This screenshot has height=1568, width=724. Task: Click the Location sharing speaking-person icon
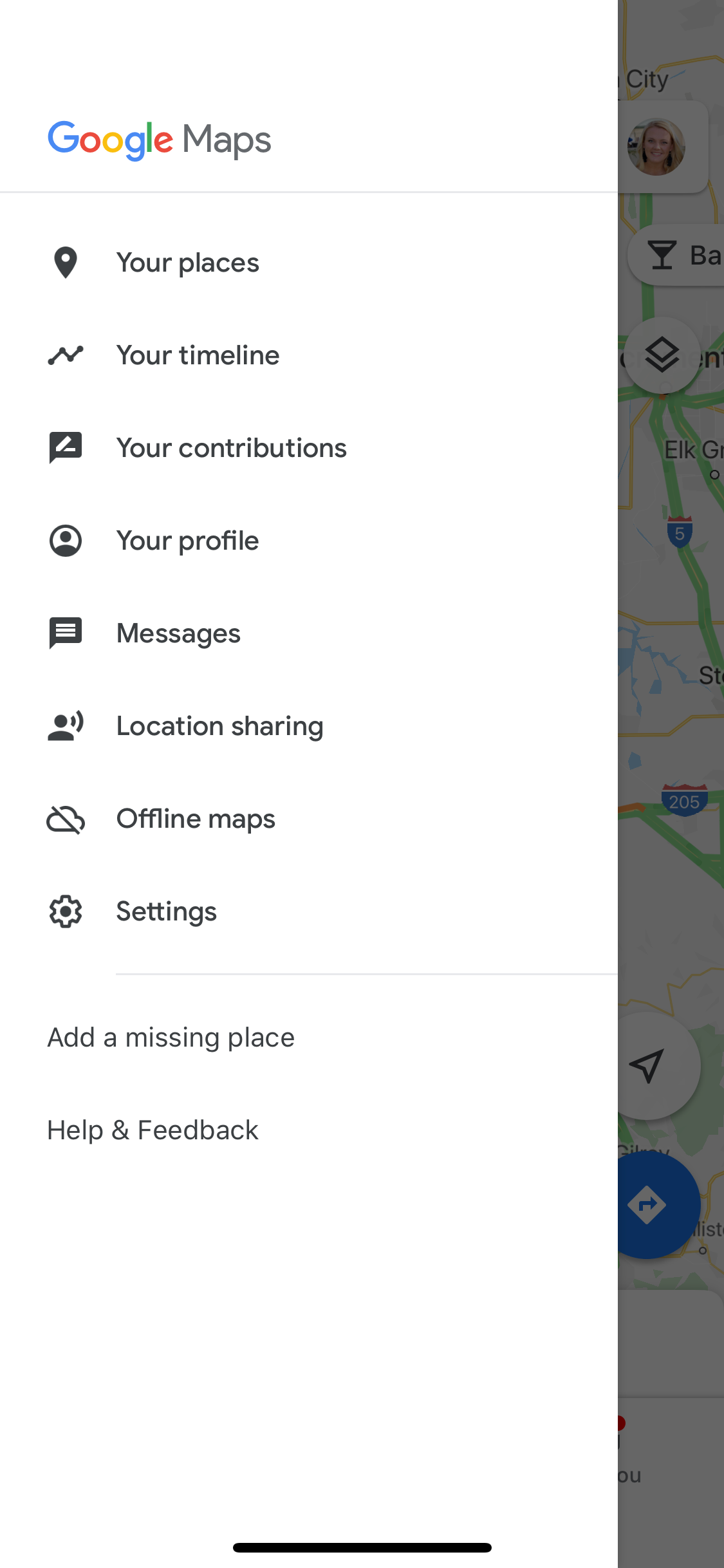[x=65, y=725]
